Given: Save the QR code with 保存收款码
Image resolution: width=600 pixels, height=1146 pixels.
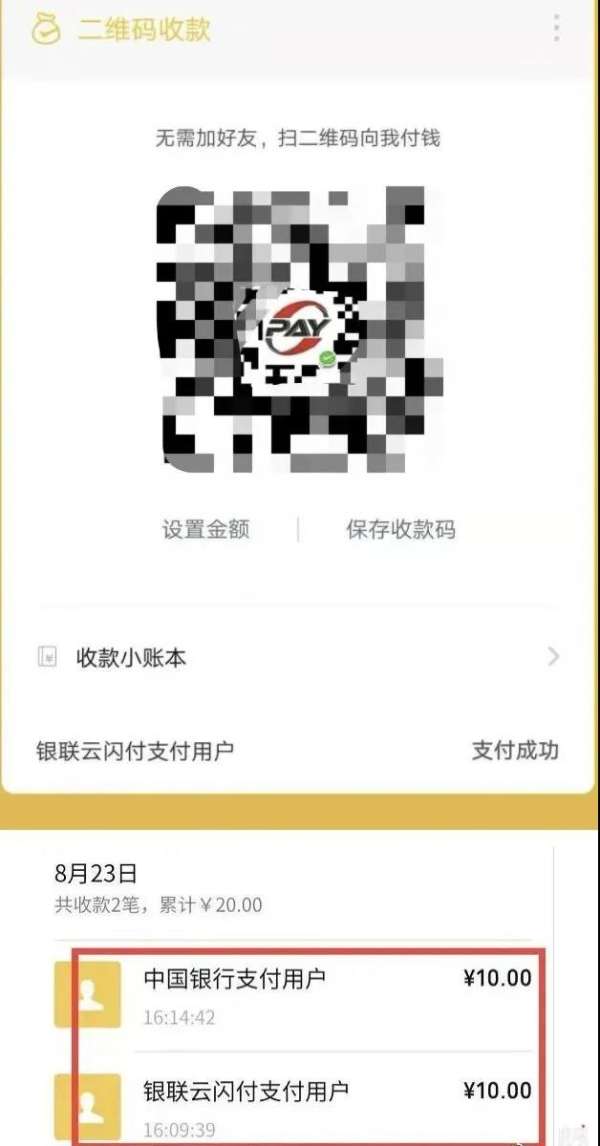Looking at the screenshot, I should 401,529.
